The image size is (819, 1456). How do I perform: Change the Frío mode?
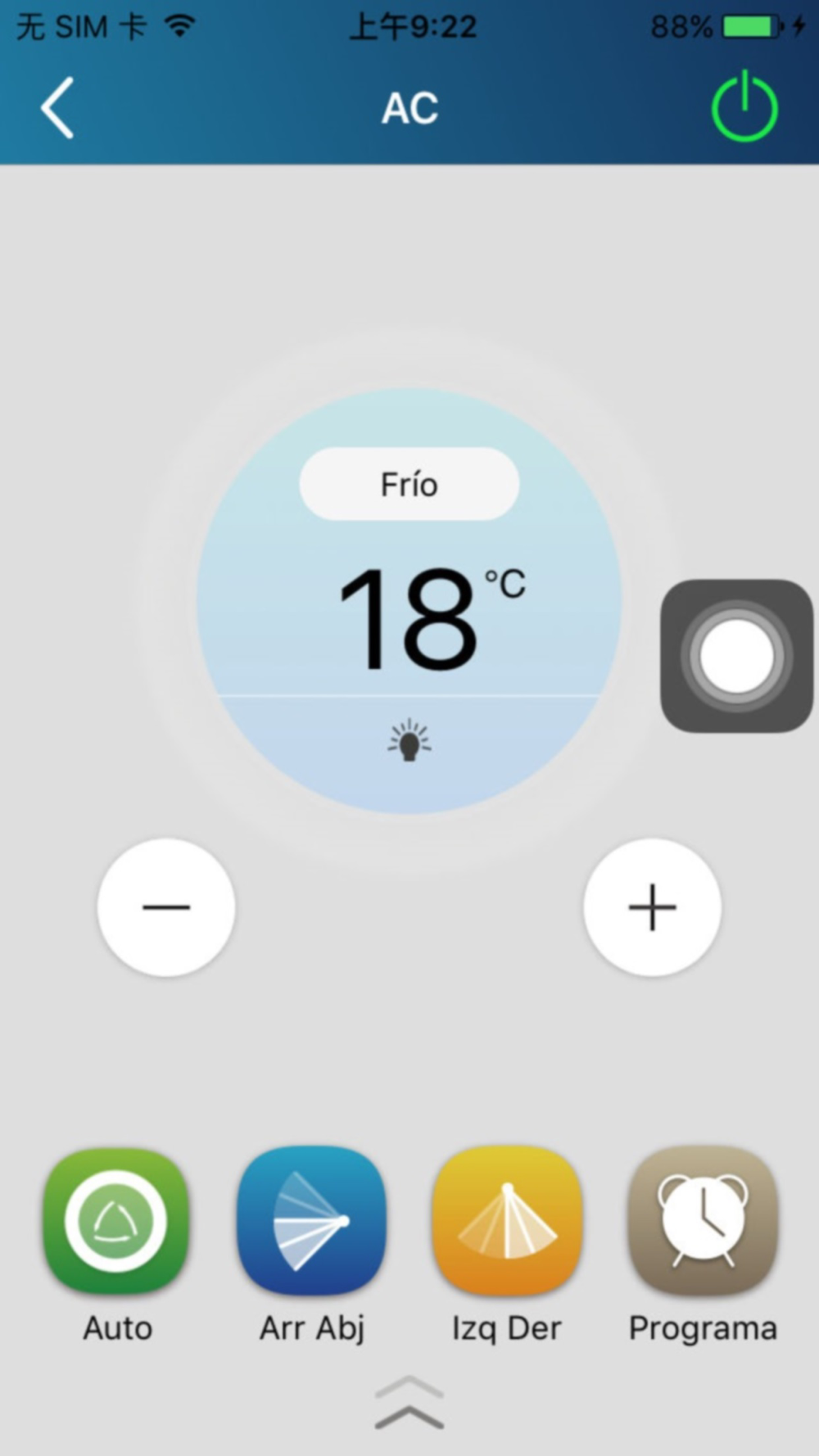[409, 484]
